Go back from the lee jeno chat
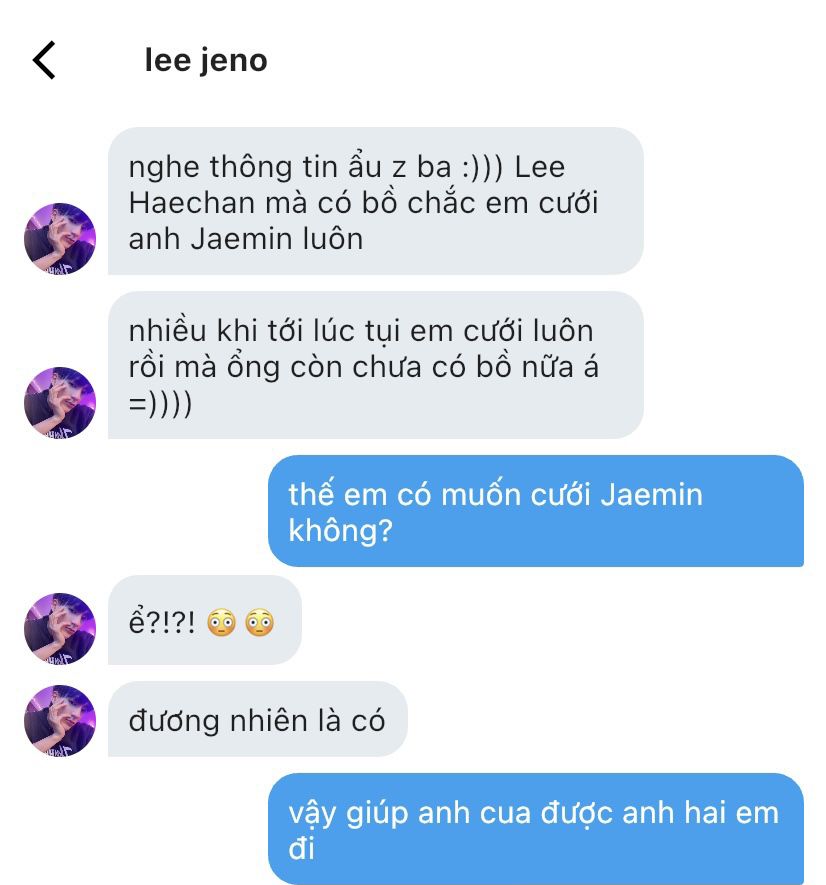The height and width of the screenshot is (885, 826). pyautogui.click(x=45, y=61)
